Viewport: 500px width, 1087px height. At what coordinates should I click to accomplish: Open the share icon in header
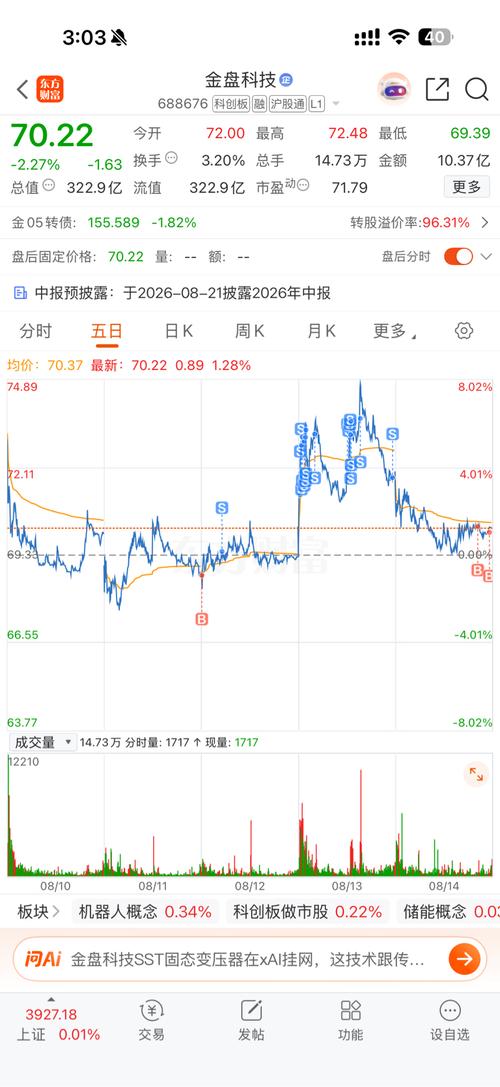point(437,89)
